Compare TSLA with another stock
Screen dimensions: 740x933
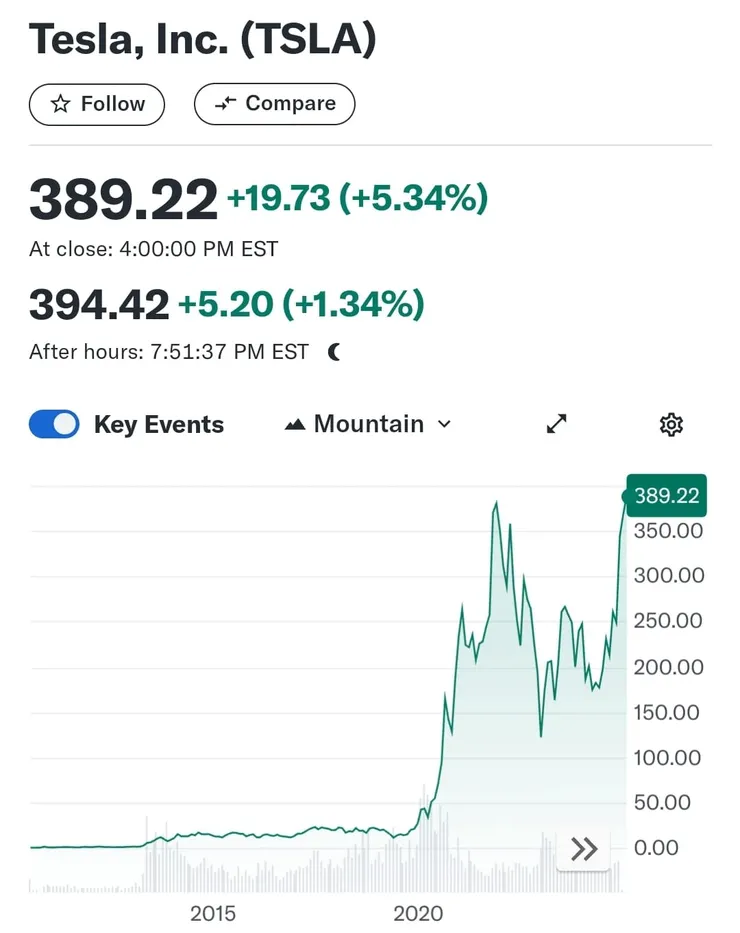pos(274,104)
